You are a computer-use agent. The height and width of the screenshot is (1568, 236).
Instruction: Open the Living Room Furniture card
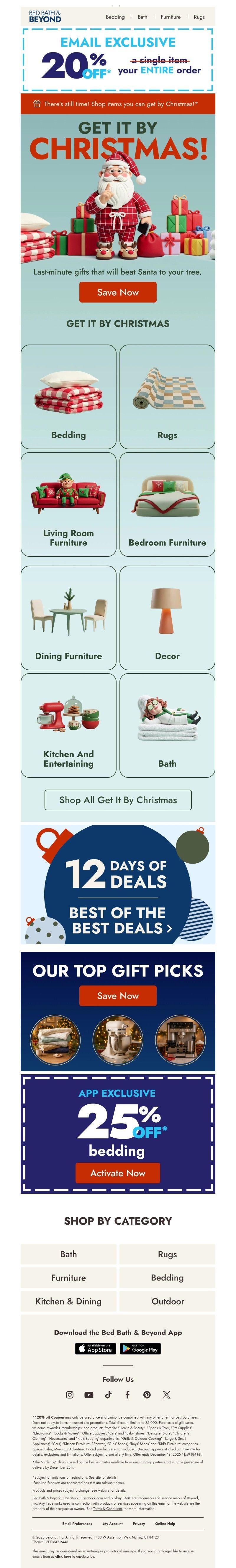(68, 504)
